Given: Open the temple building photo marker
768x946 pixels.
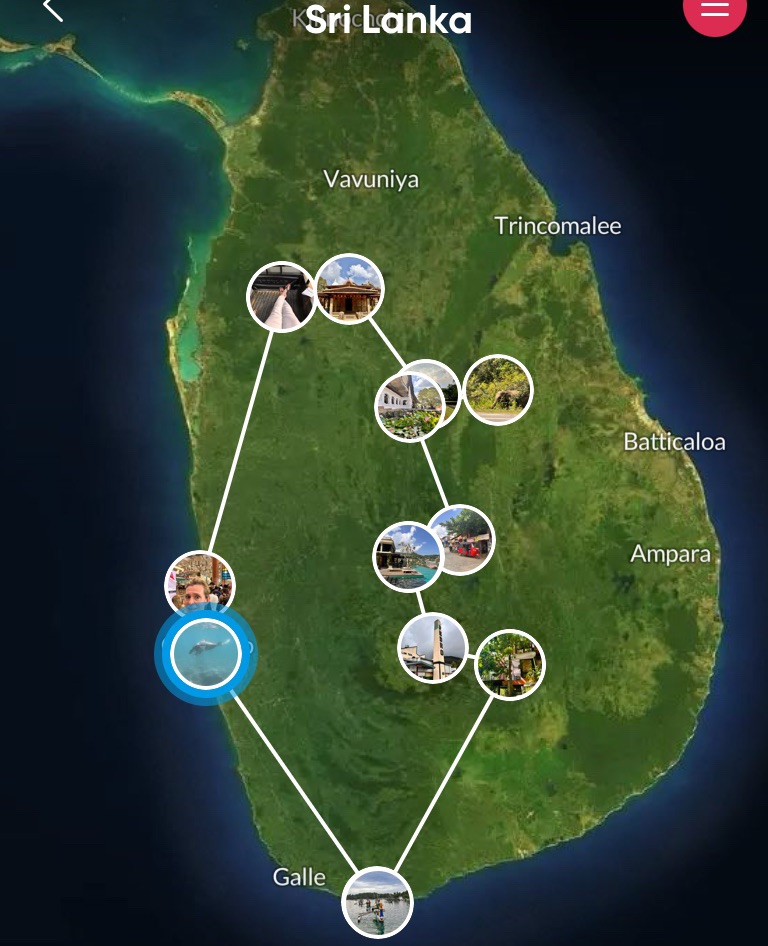Looking at the screenshot, I should point(350,289).
